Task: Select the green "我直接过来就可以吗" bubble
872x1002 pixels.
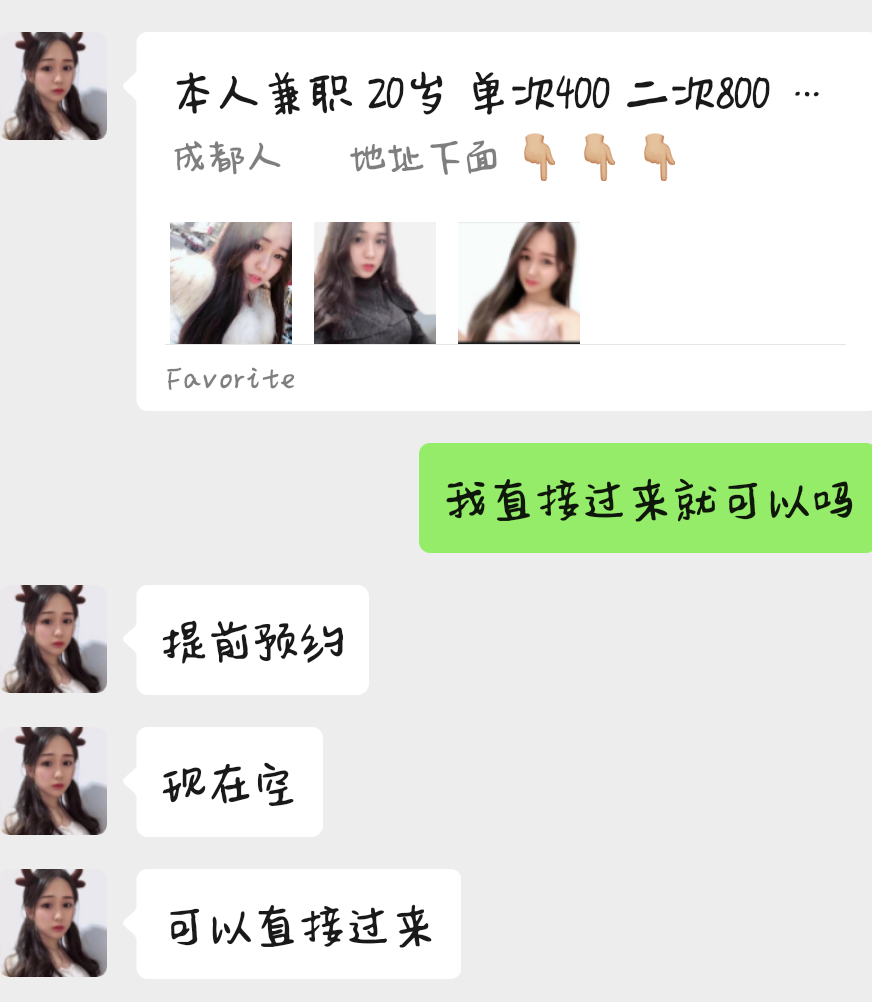Action: tap(645, 498)
